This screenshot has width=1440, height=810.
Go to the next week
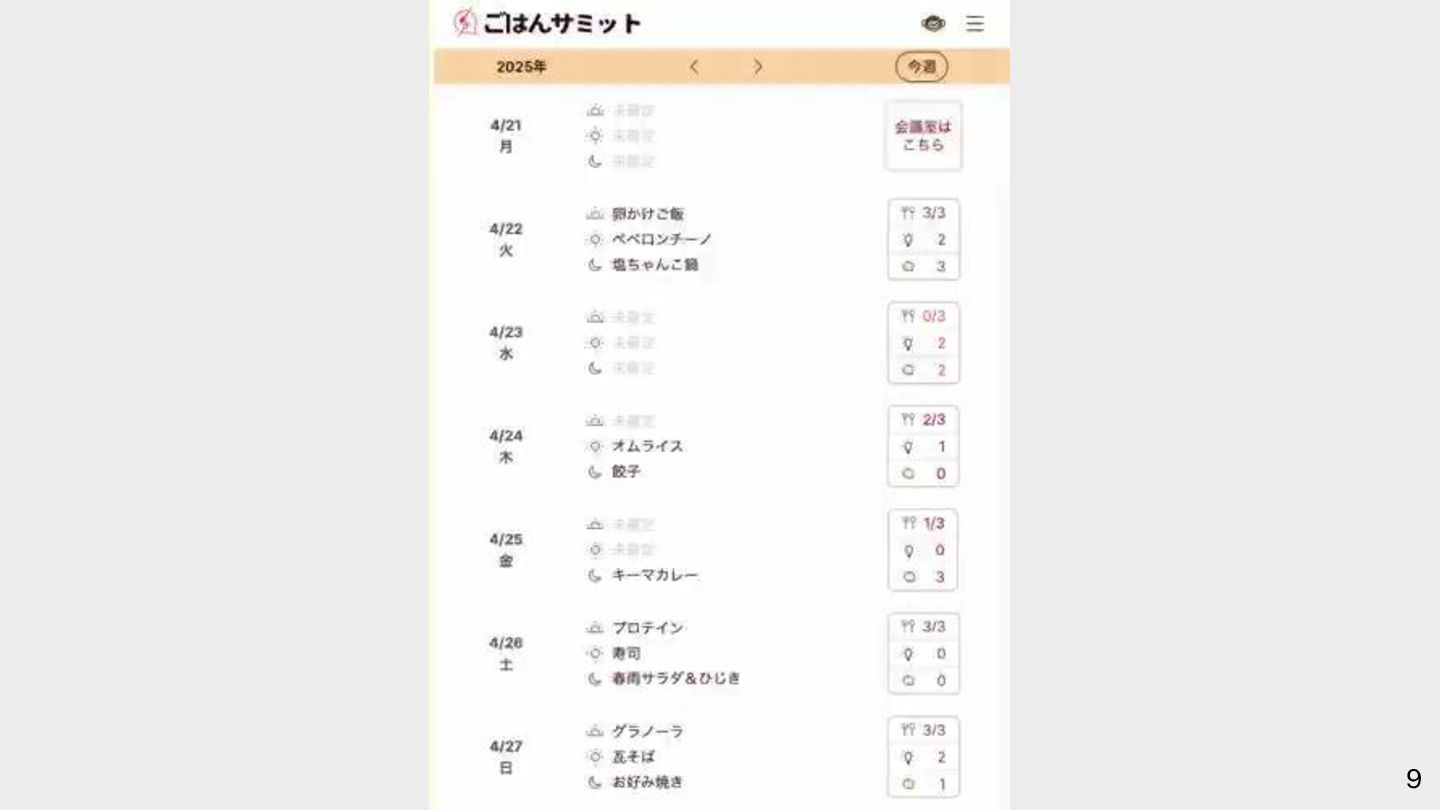pyautogui.click(x=758, y=67)
